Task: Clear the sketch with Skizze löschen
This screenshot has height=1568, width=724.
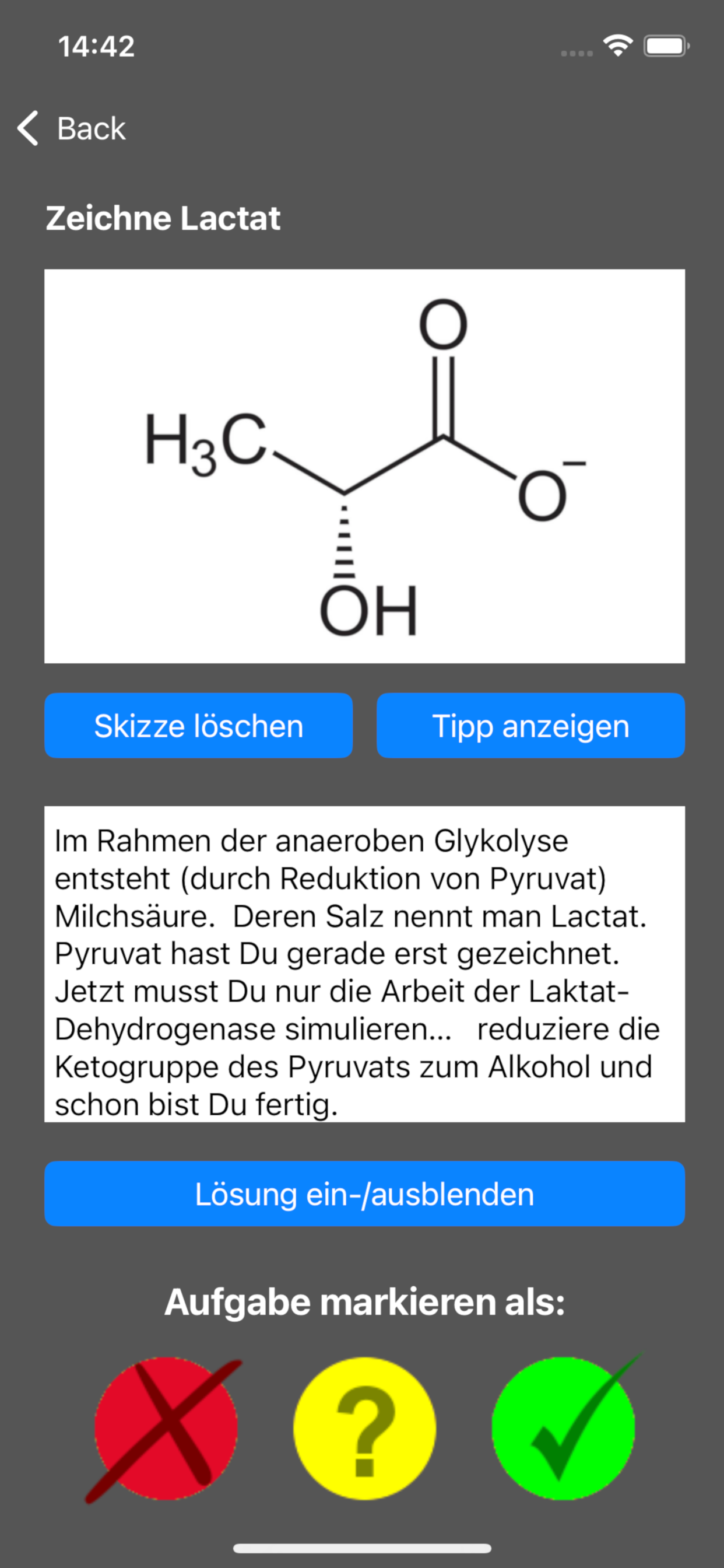Action: pos(198,726)
